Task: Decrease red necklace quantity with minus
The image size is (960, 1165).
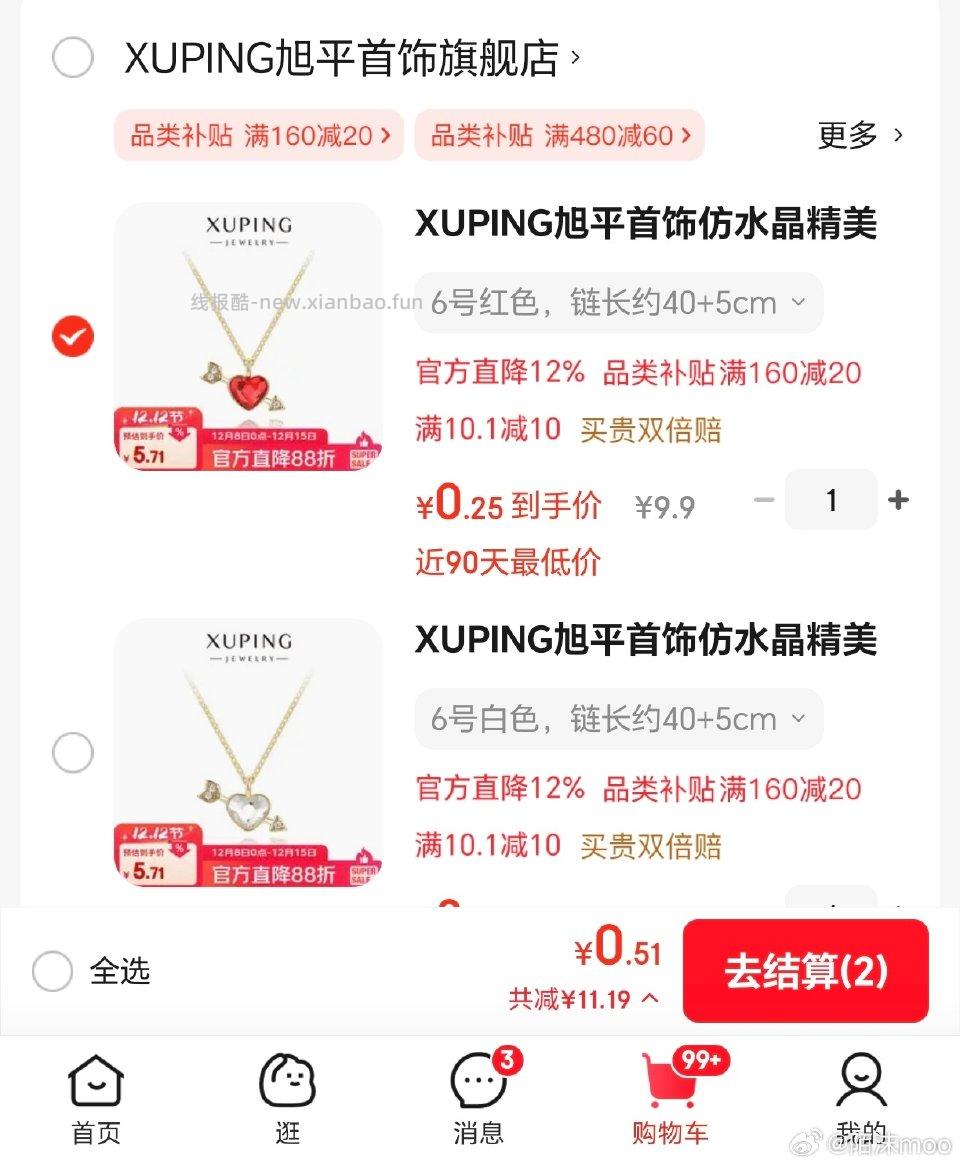Action: click(x=764, y=500)
